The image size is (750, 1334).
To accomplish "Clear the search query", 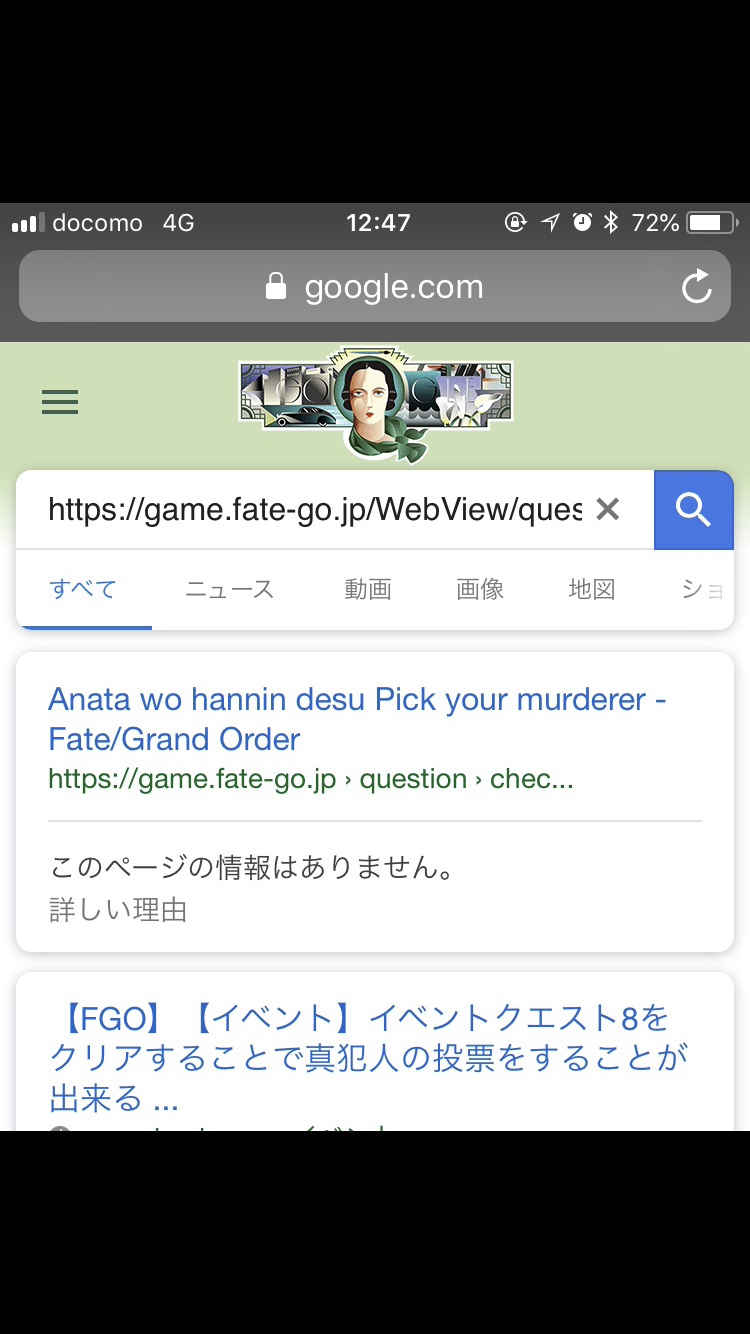I will (607, 510).
